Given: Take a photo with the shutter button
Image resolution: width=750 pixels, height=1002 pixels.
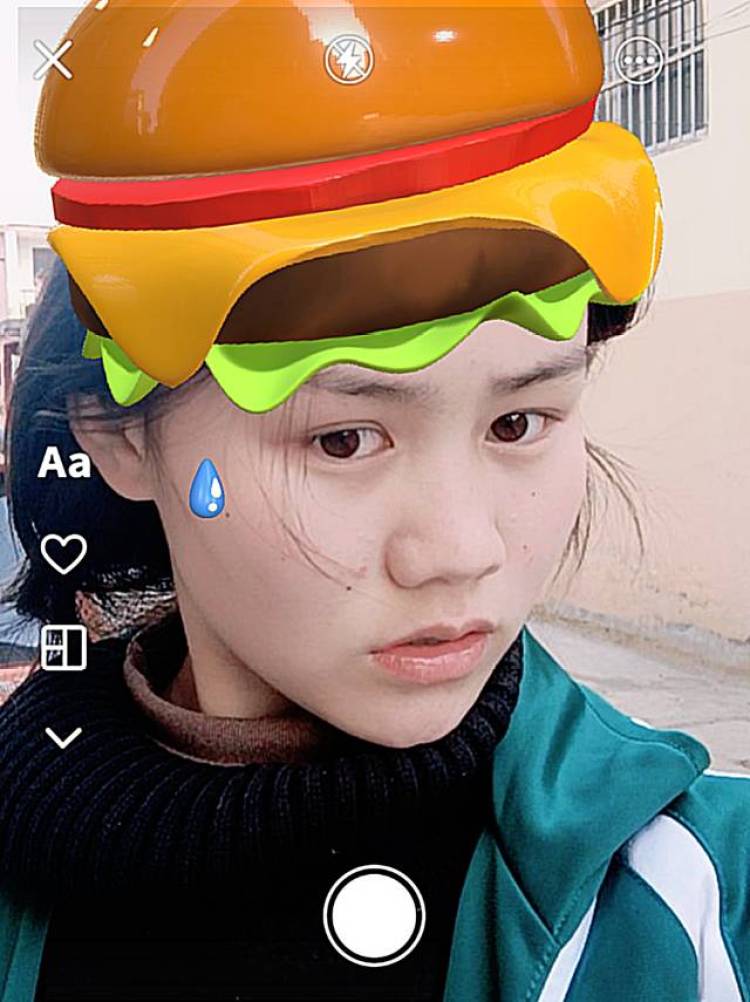Looking at the screenshot, I should click(375, 915).
